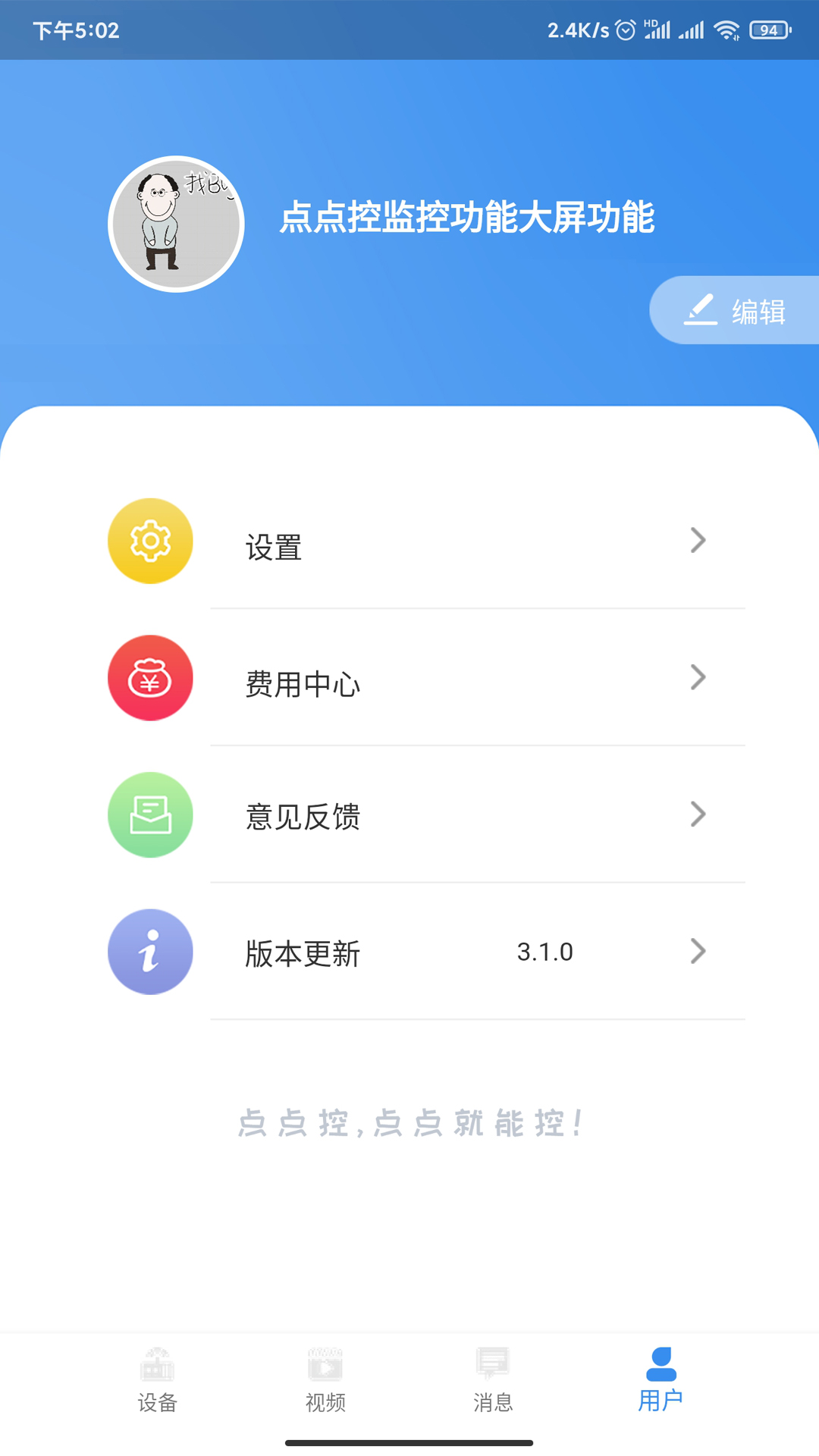Check 版本更新 version update

pyautogui.click(x=409, y=952)
